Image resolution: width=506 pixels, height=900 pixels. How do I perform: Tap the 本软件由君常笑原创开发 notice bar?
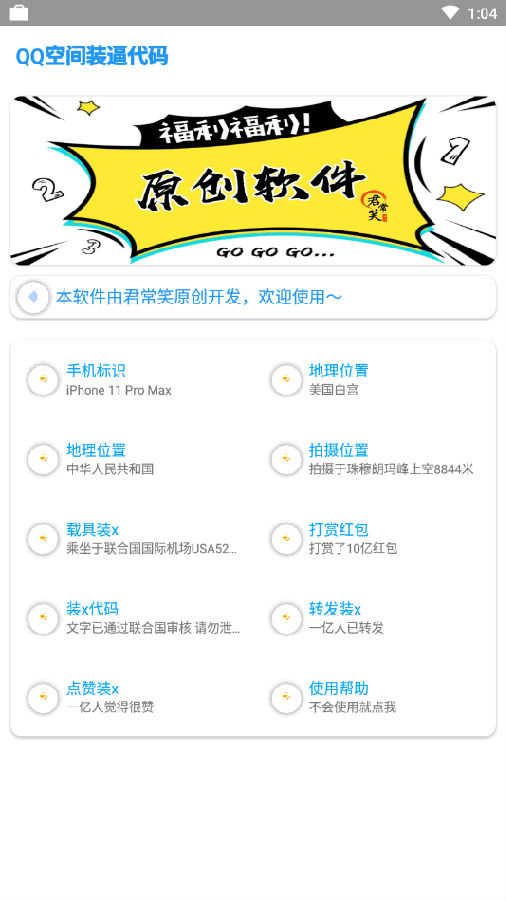click(252, 297)
